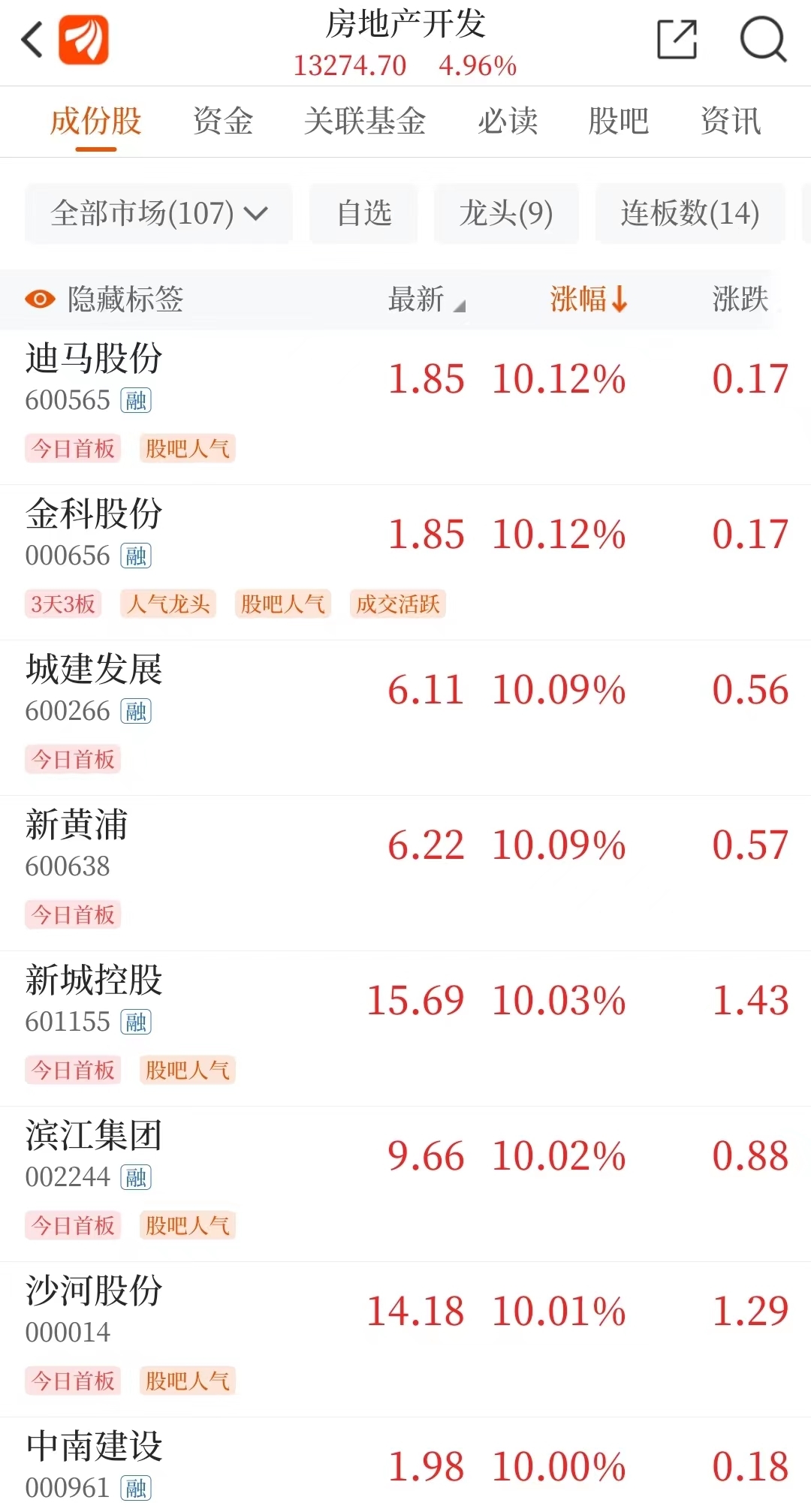Open 金科股份 stock details
The width and height of the screenshot is (811, 1512).
pos(94,514)
